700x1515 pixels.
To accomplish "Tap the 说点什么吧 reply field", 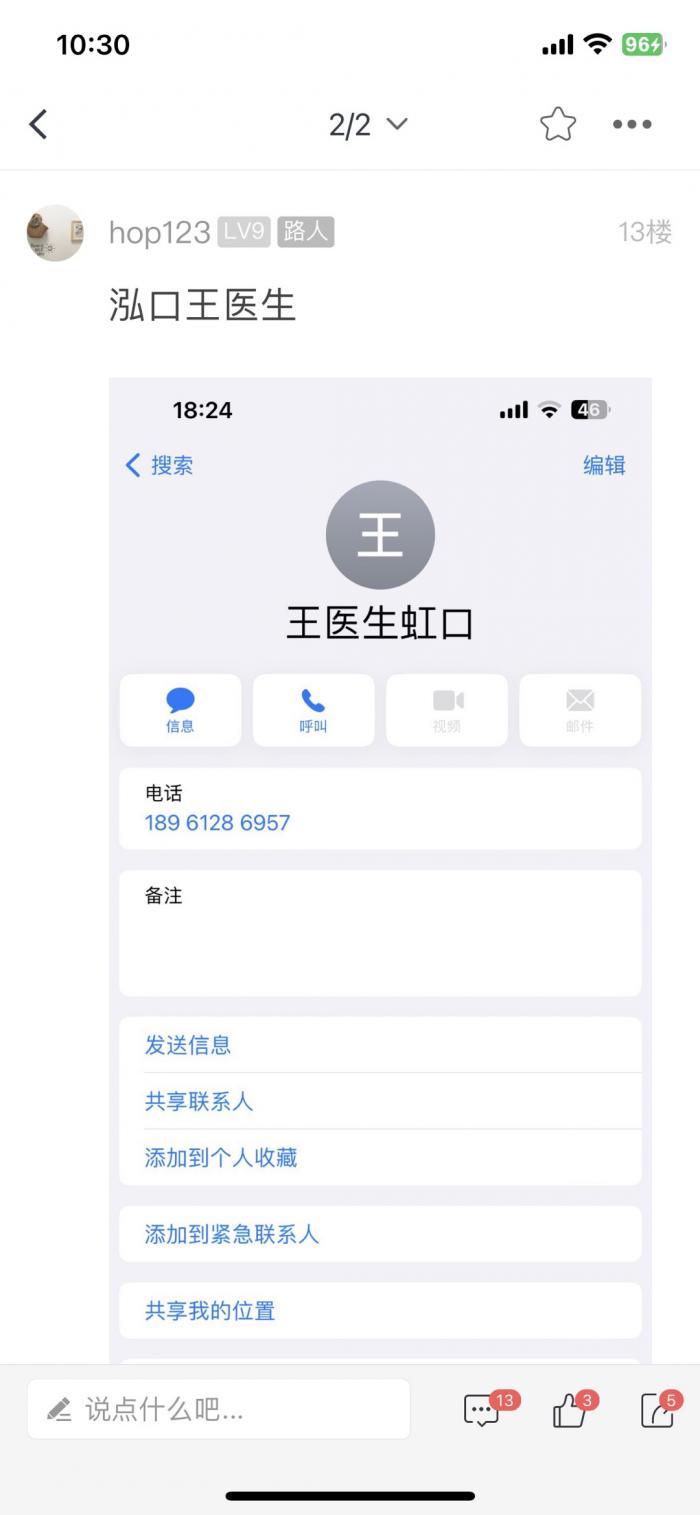I will tap(220, 1410).
